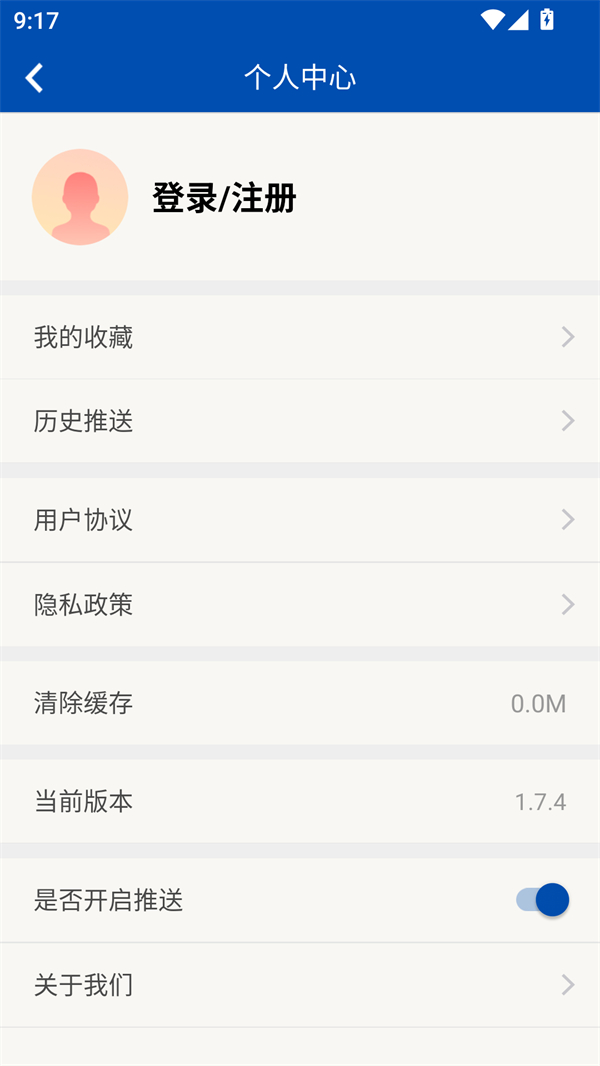Open 我的收藏 favorites list
Viewport: 600px width, 1066px height.
300,337
